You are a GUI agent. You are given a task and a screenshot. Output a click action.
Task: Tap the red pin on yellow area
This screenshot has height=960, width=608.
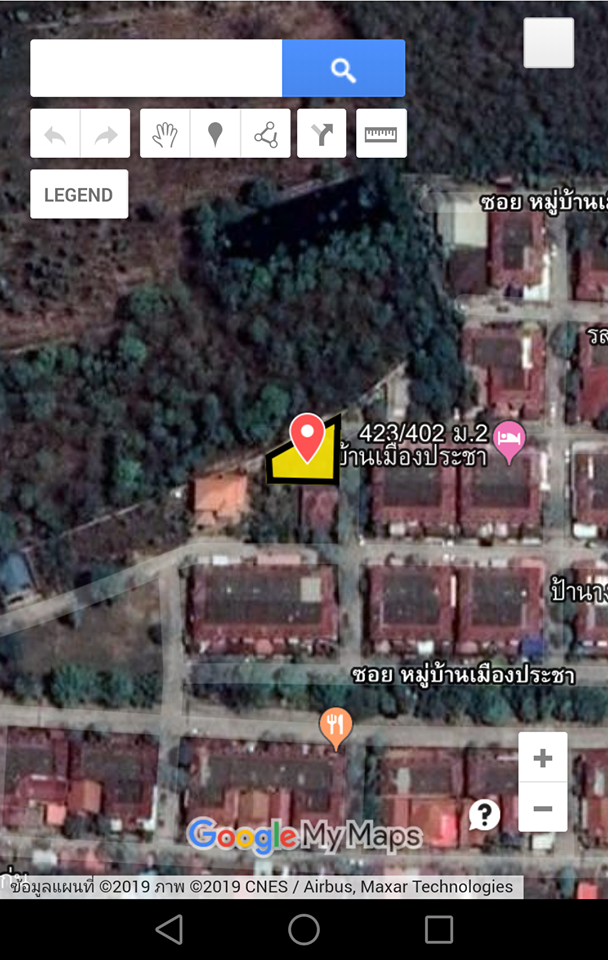pyautogui.click(x=307, y=437)
